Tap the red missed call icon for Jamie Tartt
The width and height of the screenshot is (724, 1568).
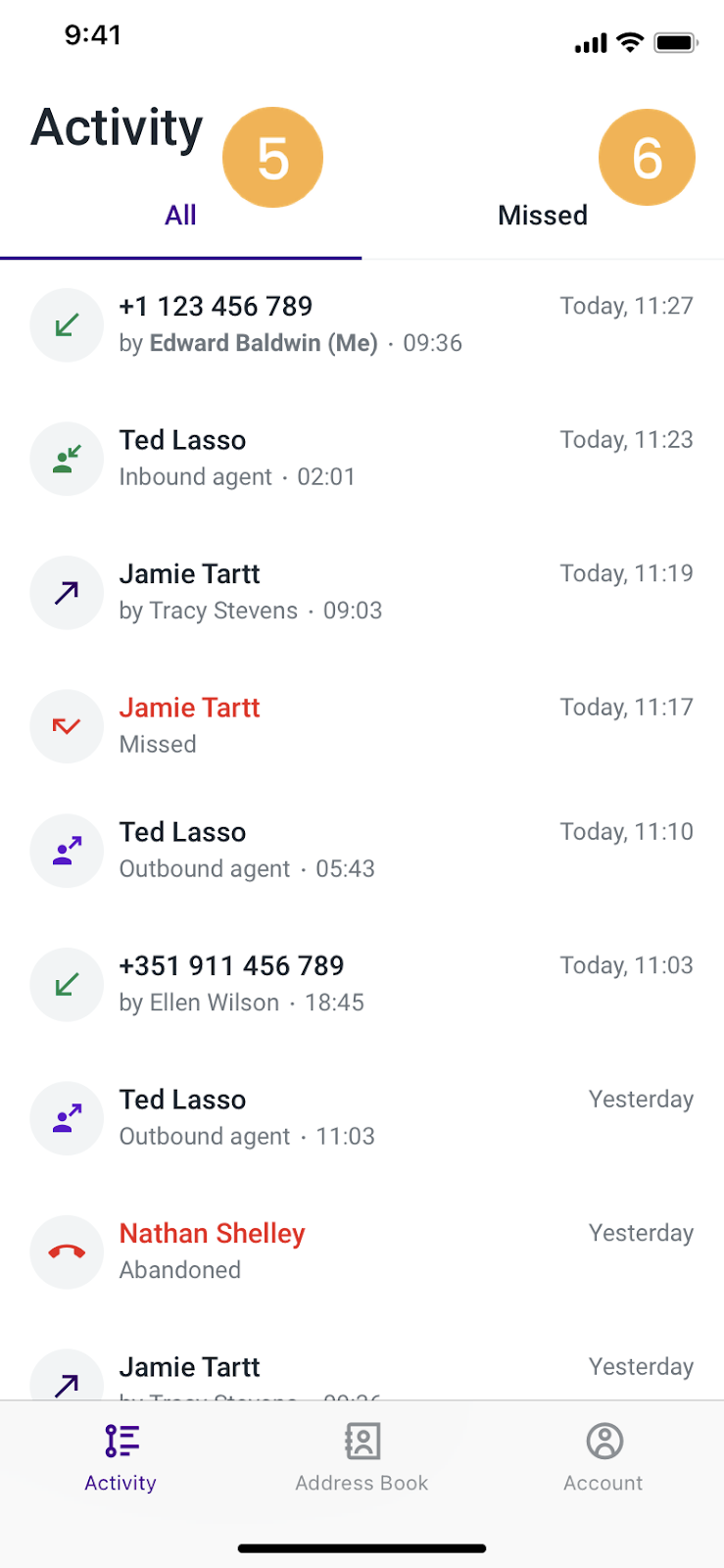click(67, 726)
